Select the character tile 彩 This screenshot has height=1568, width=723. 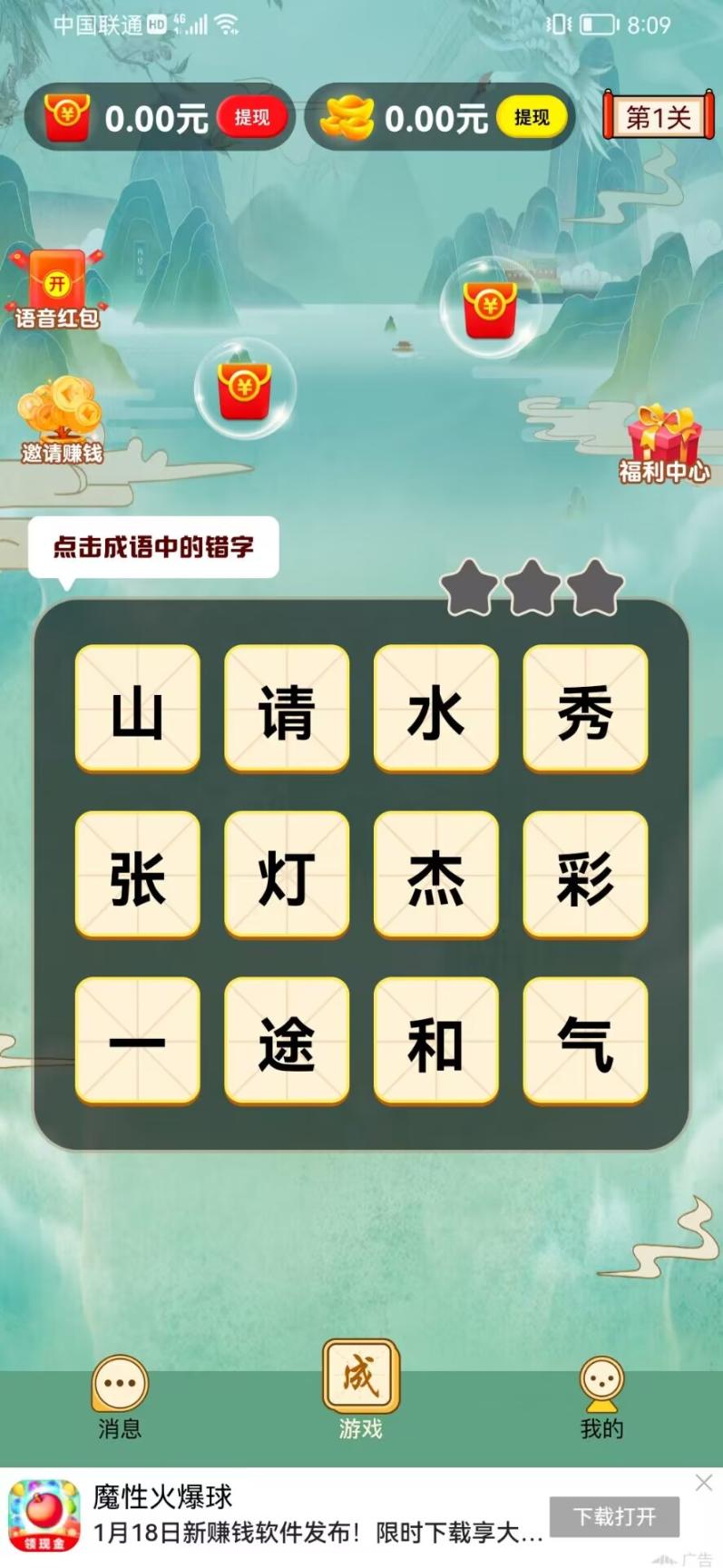pos(585,875)
